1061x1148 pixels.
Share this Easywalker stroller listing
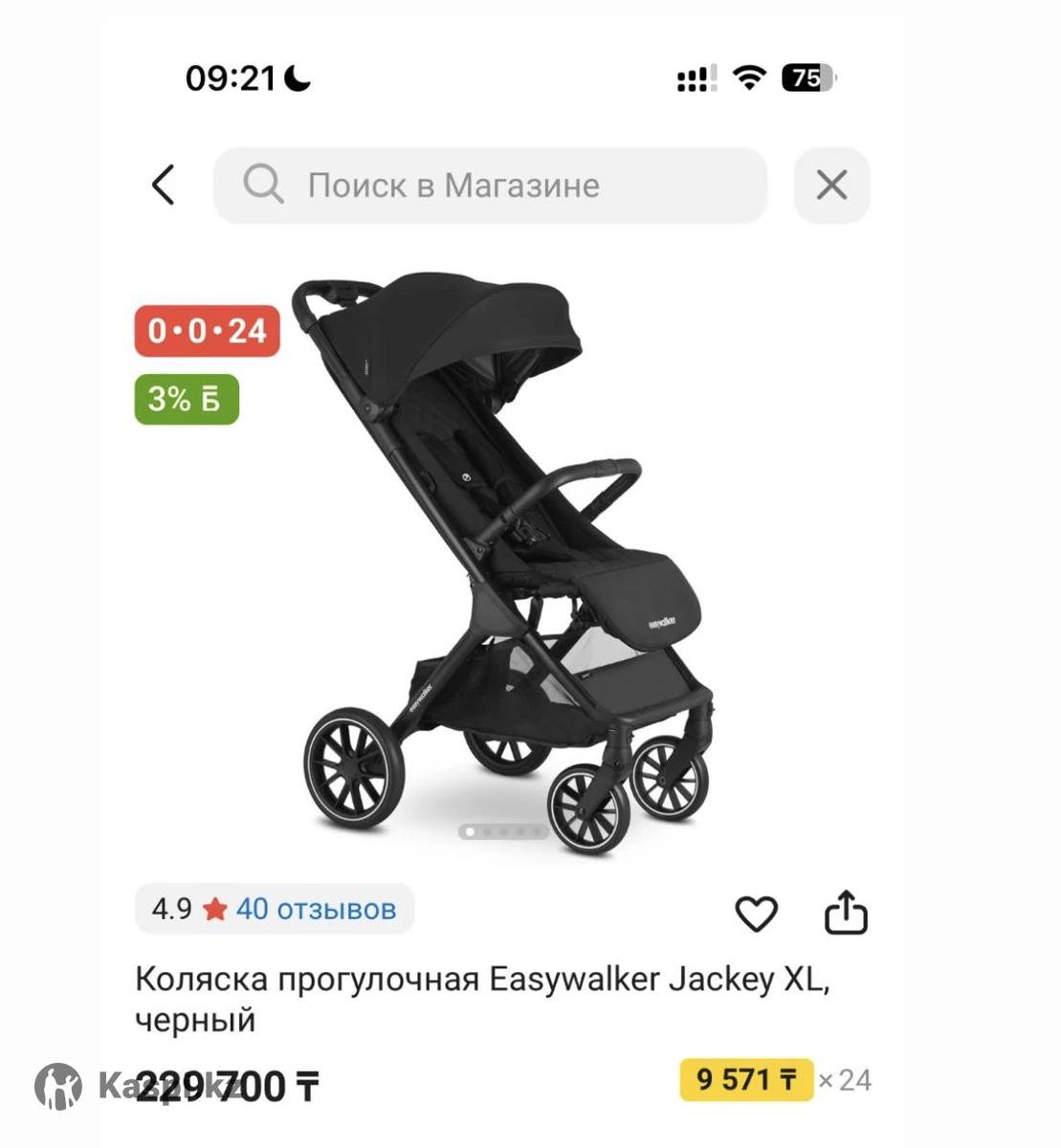[x=846, y=912]
